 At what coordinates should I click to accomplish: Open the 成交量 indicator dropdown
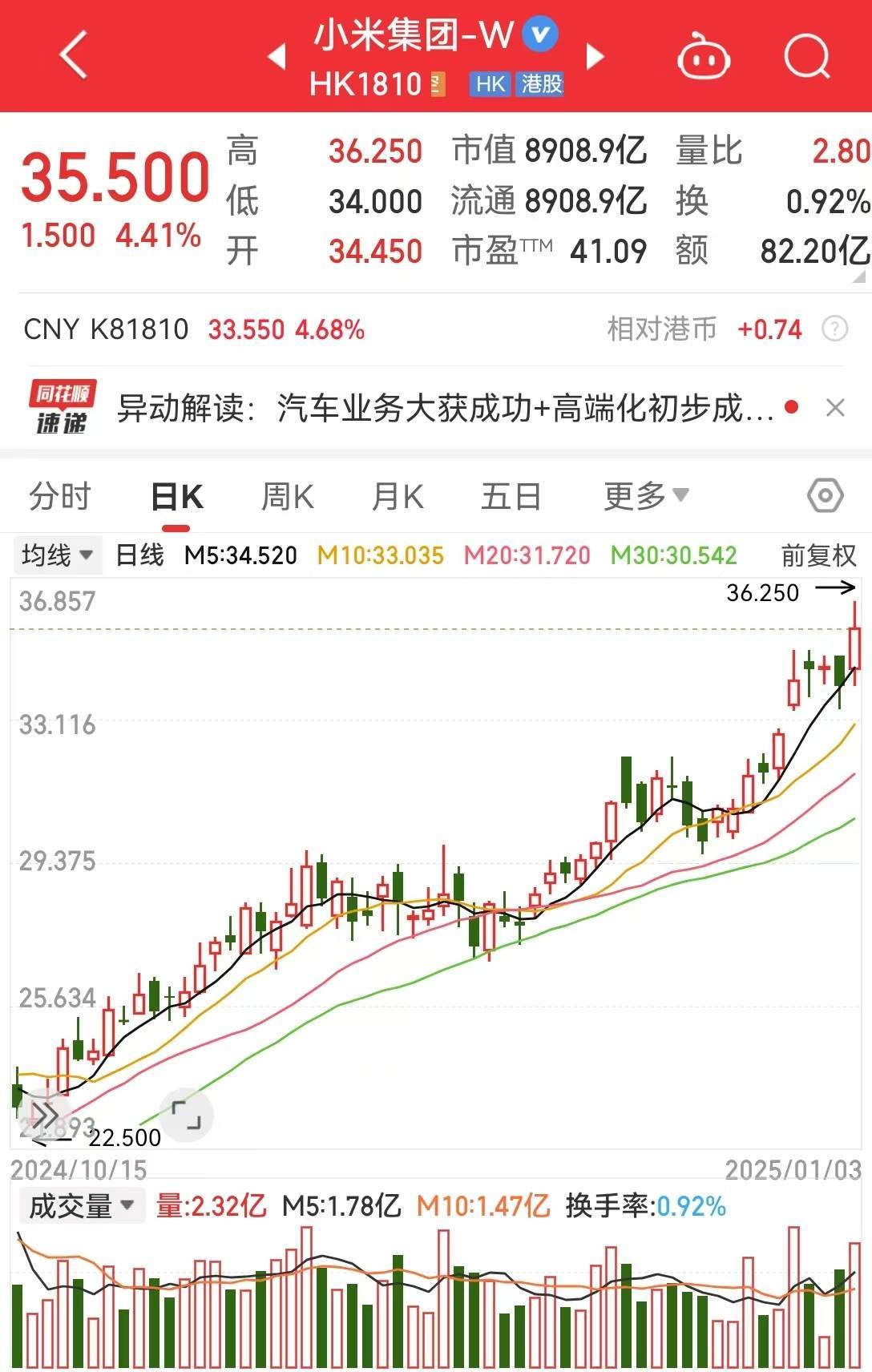tap(80, 1203)
